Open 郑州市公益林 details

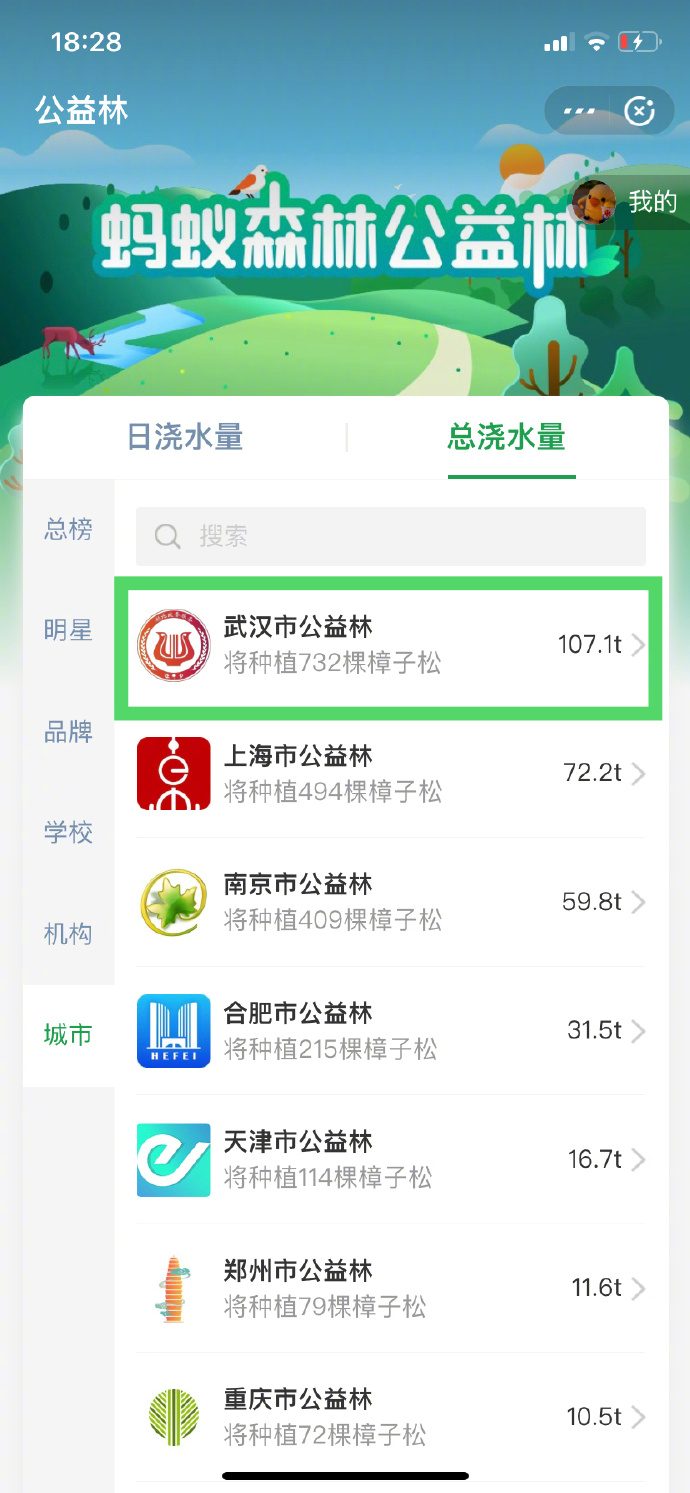point(390,1288)
